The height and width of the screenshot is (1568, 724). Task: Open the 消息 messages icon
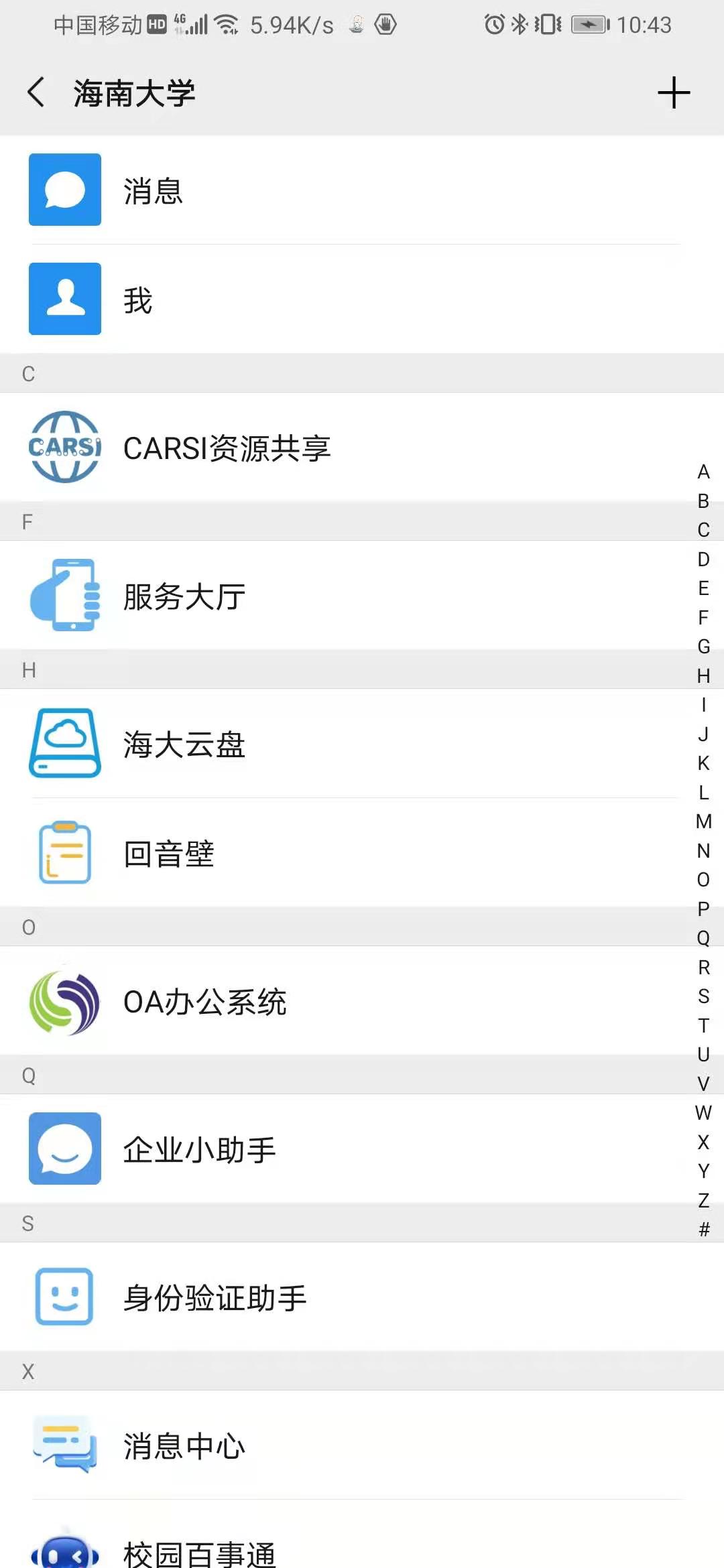click(x=64, y=191)
